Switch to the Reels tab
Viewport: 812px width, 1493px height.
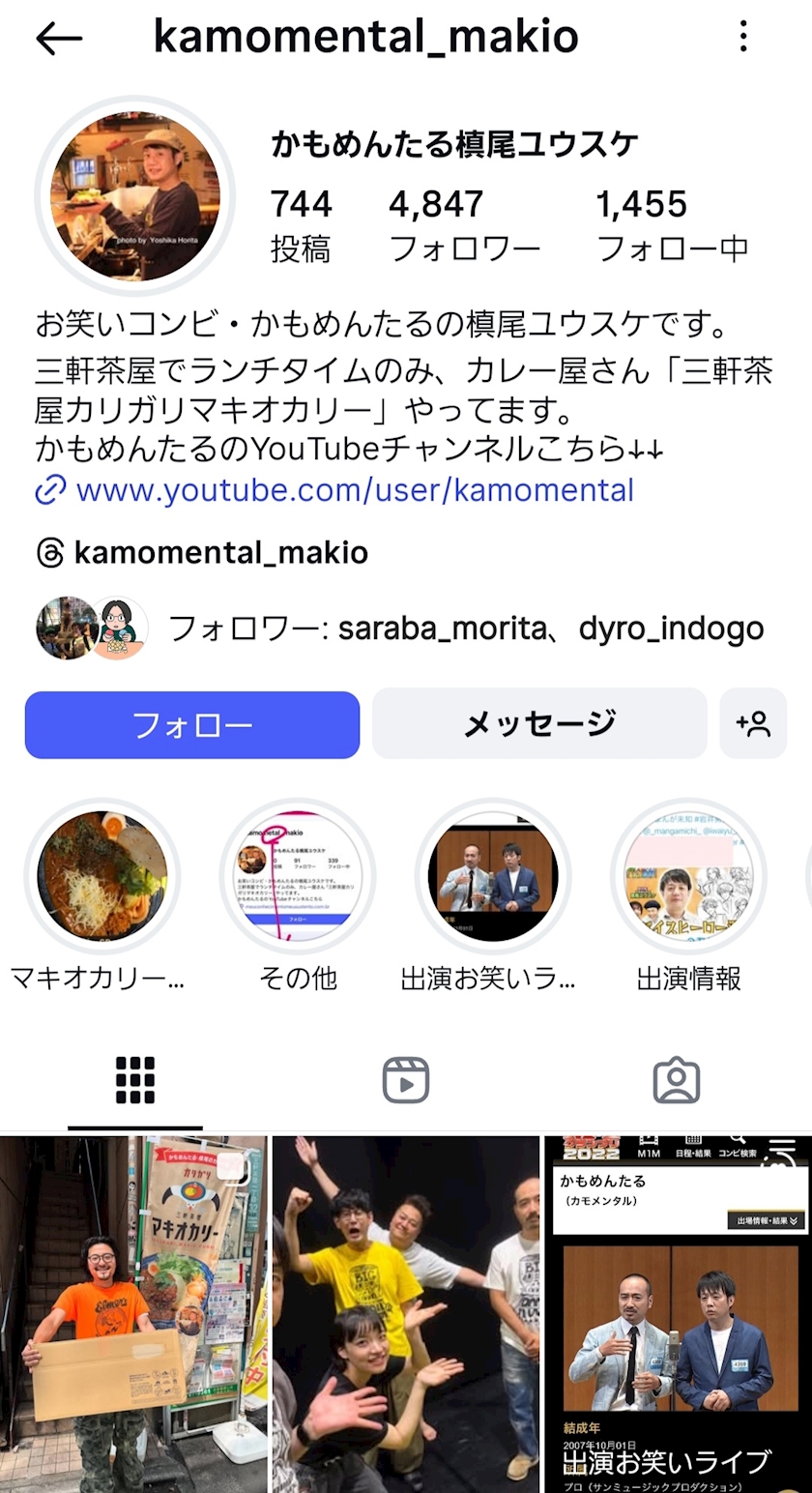(x=406, y=1080)
